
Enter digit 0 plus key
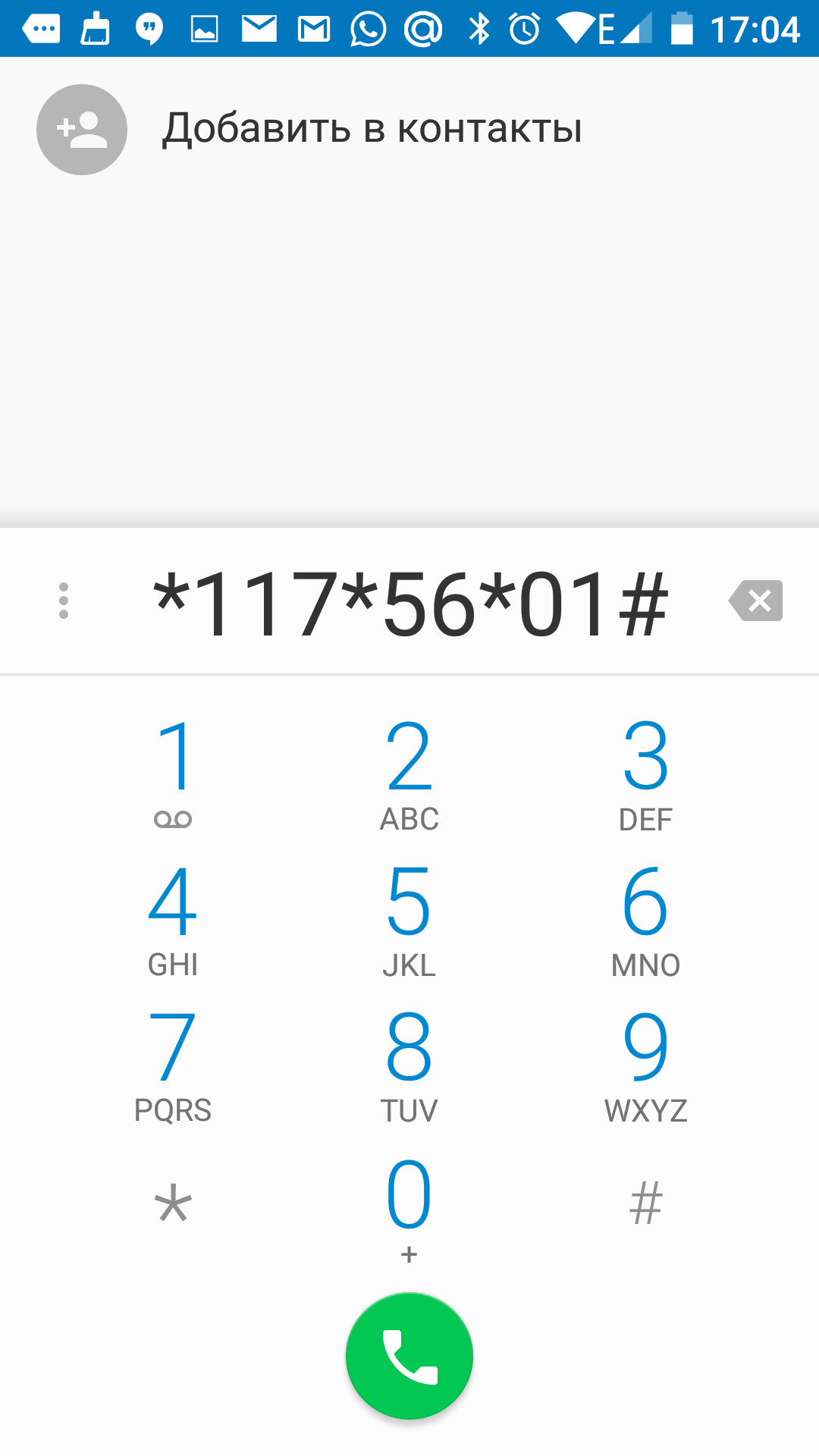(x=409, y=1210)
